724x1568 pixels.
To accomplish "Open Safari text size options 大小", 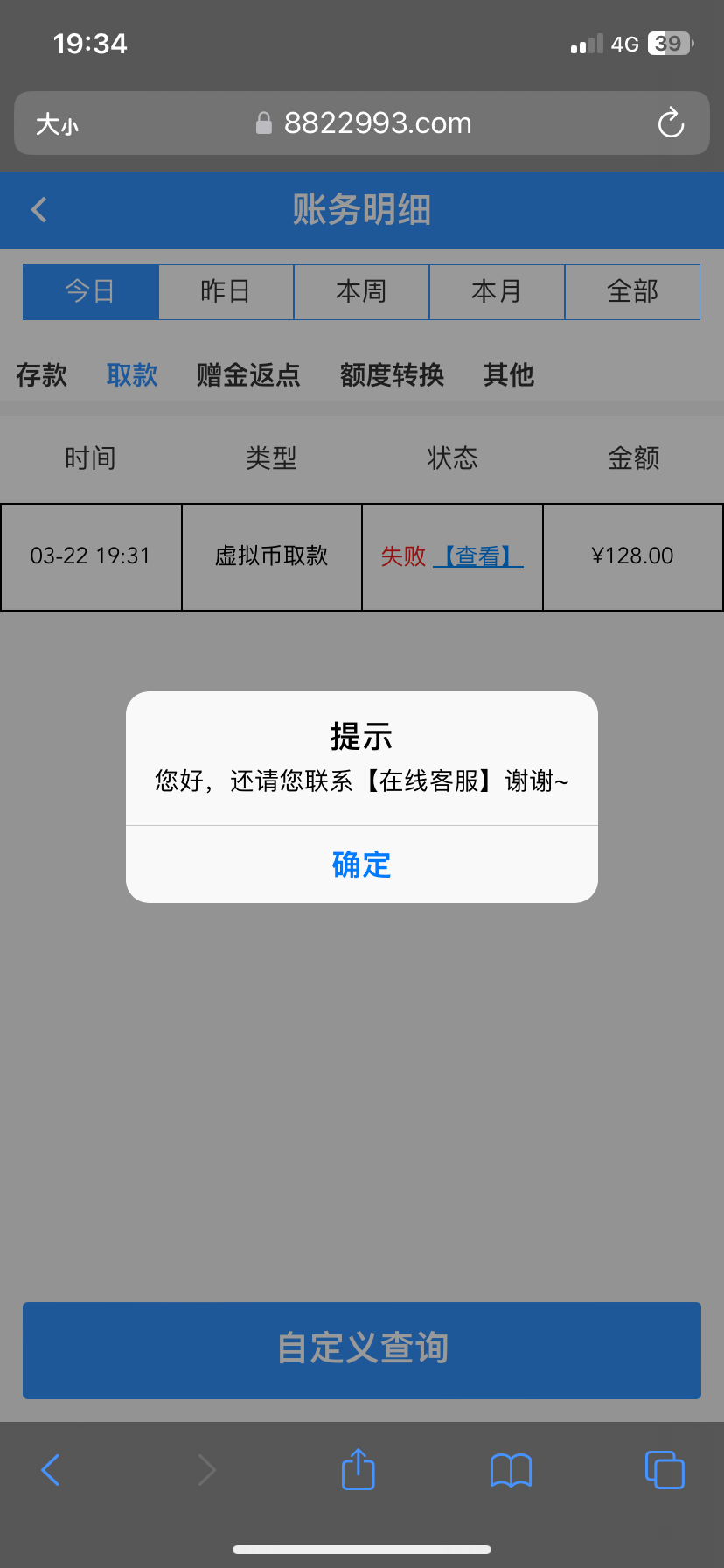I will tap(57, 124).
